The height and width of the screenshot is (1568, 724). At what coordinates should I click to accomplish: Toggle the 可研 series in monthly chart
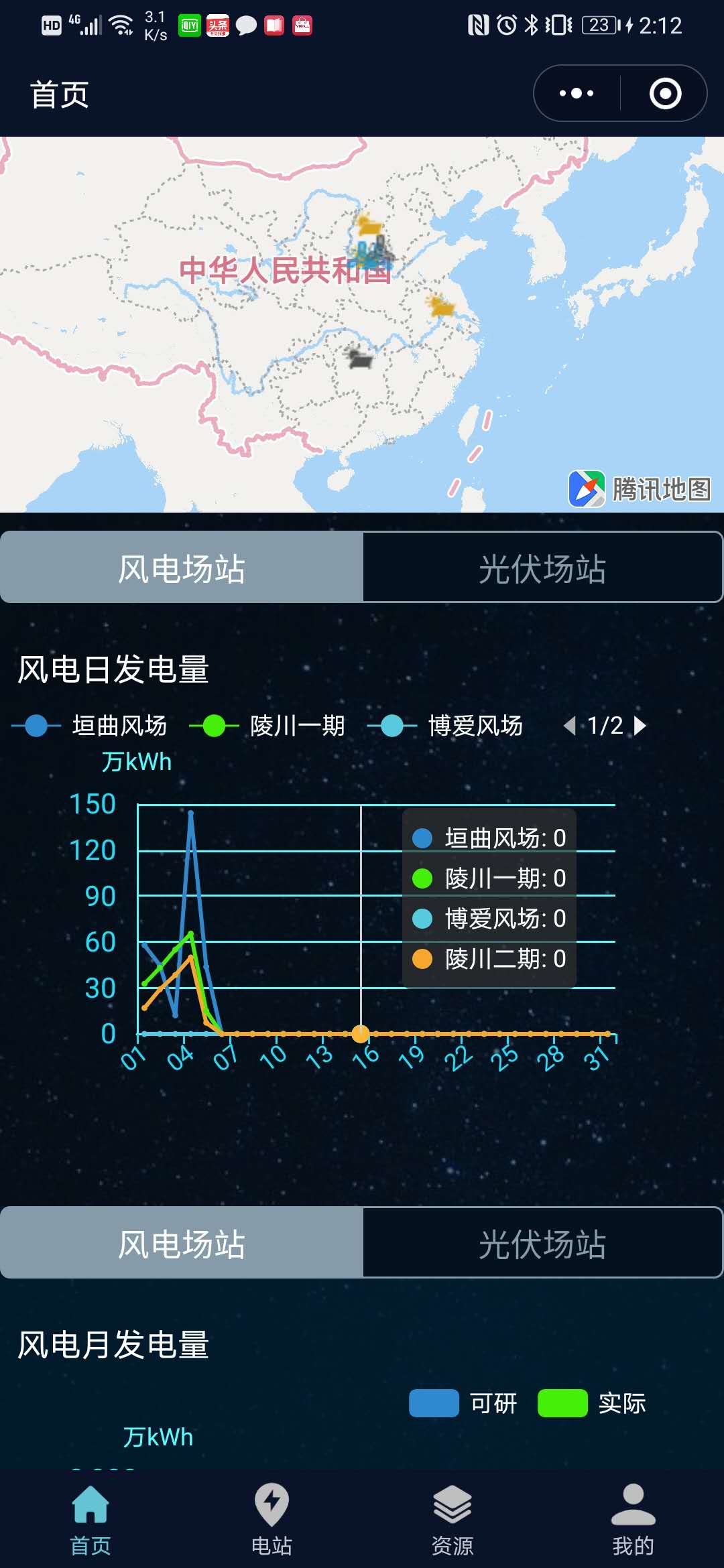[x=463, y=1403]
